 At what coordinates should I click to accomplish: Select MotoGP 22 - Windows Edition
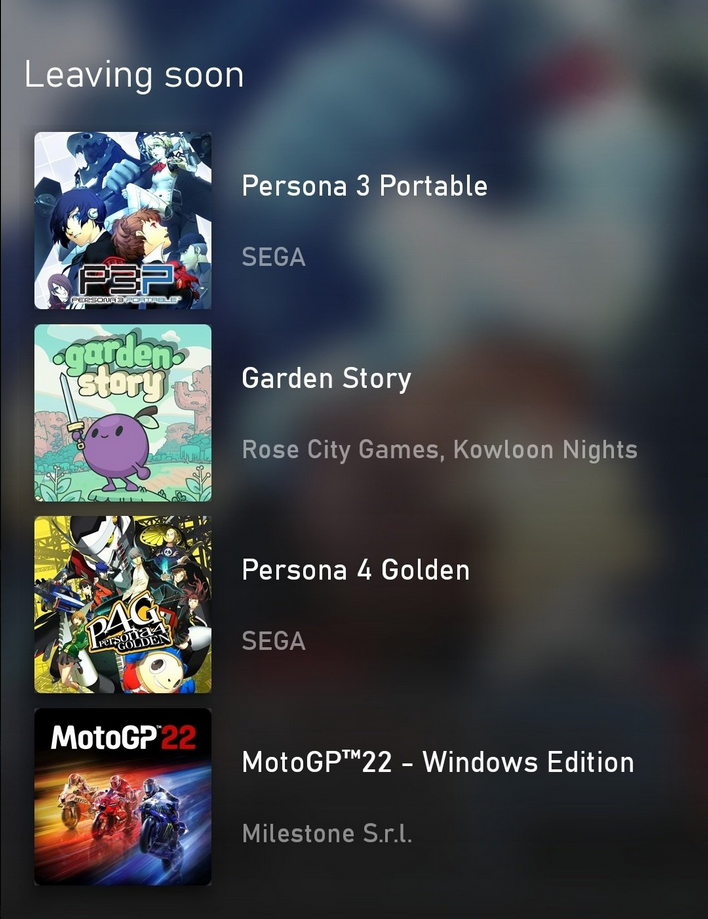point(437,762)
